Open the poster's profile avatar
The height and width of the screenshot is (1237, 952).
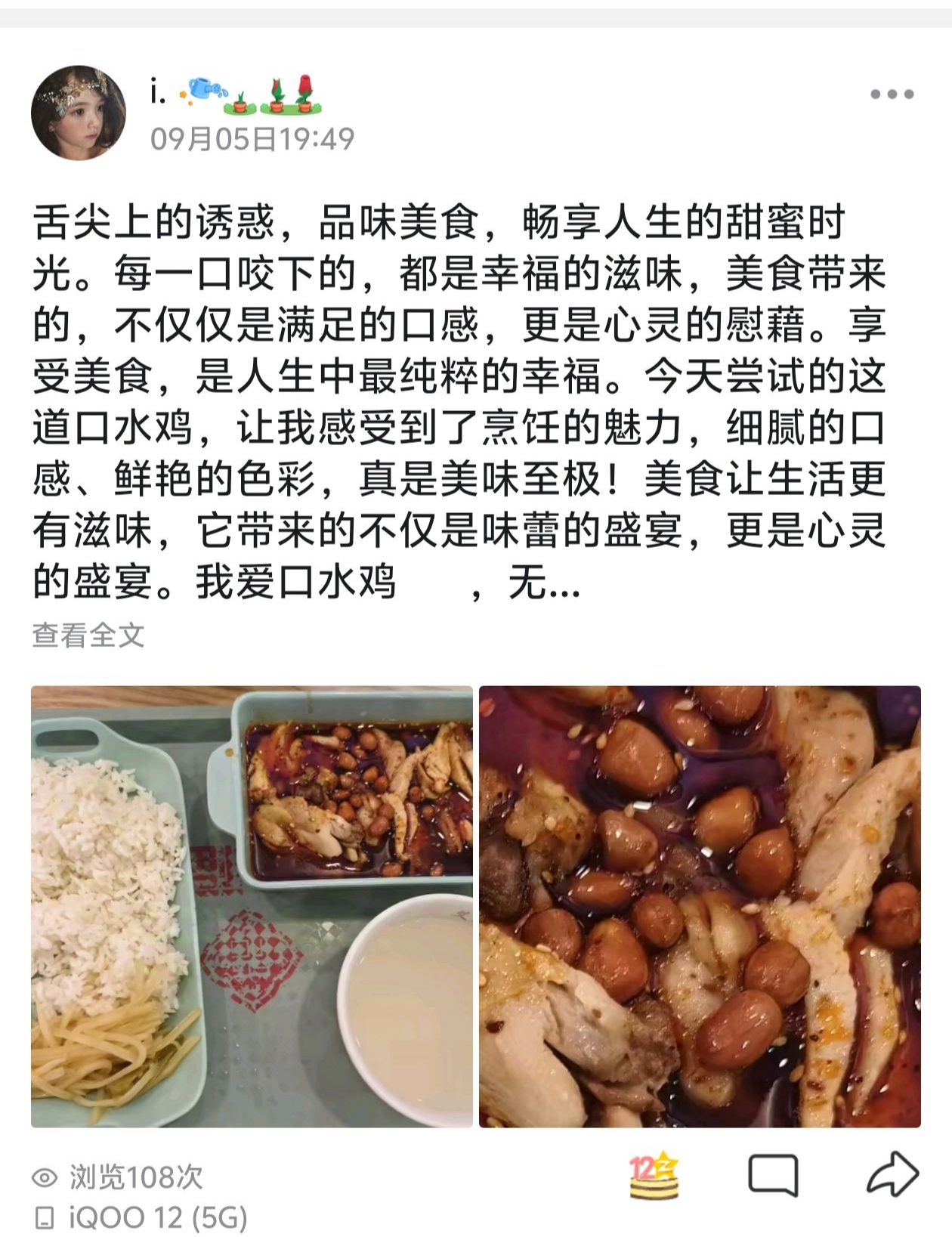(79, 113)
